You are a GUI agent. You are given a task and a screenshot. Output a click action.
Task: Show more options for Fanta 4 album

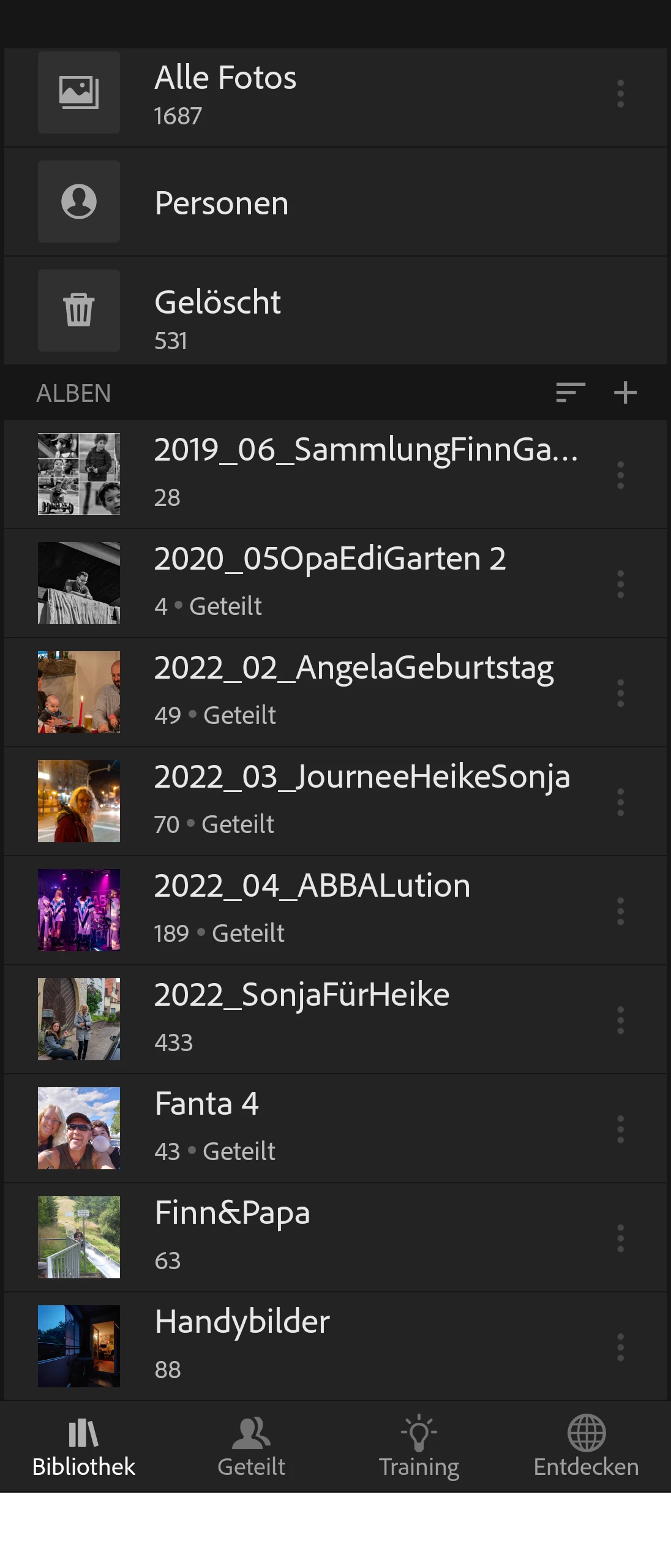(620, 1129)
